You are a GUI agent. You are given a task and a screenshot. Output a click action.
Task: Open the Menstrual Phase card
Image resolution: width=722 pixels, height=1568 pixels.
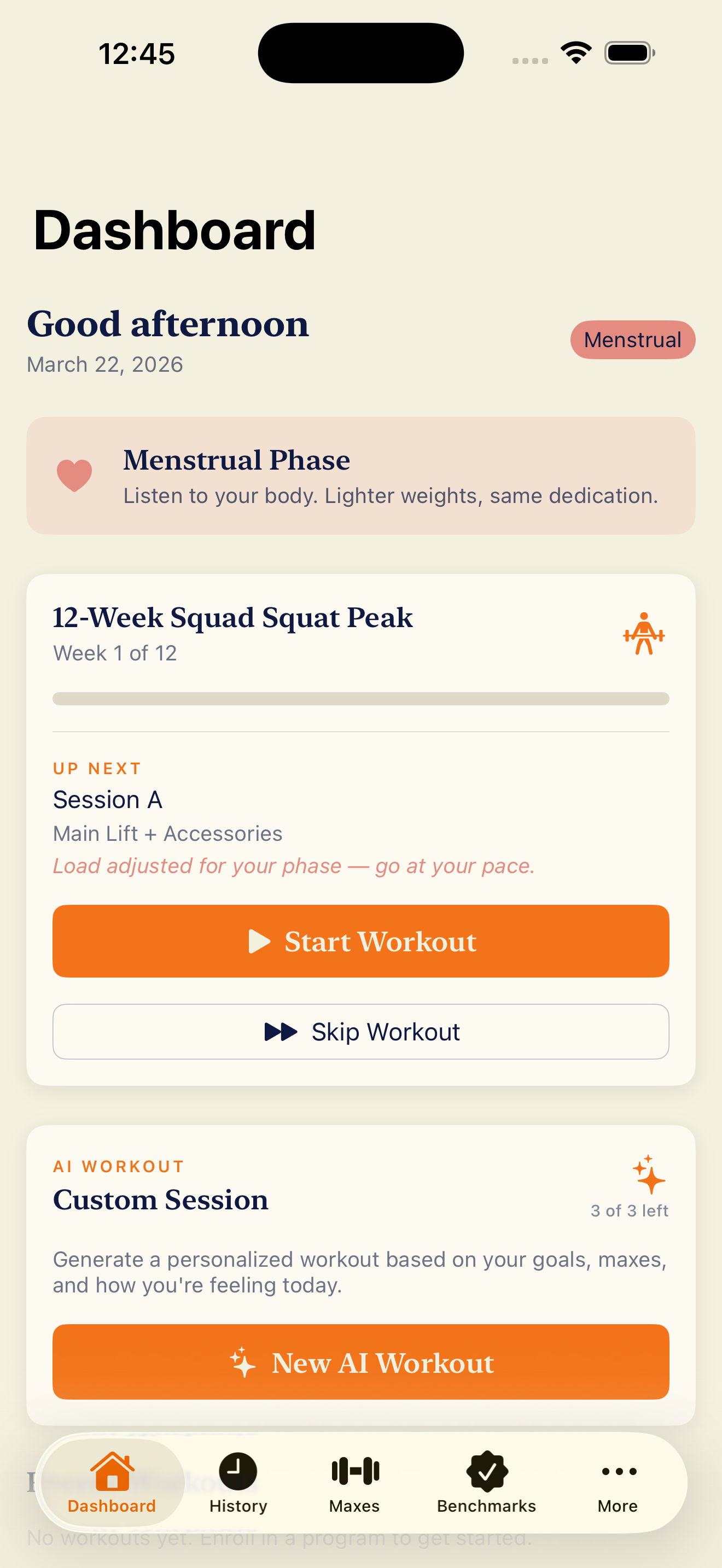click(x=360, y=476)
